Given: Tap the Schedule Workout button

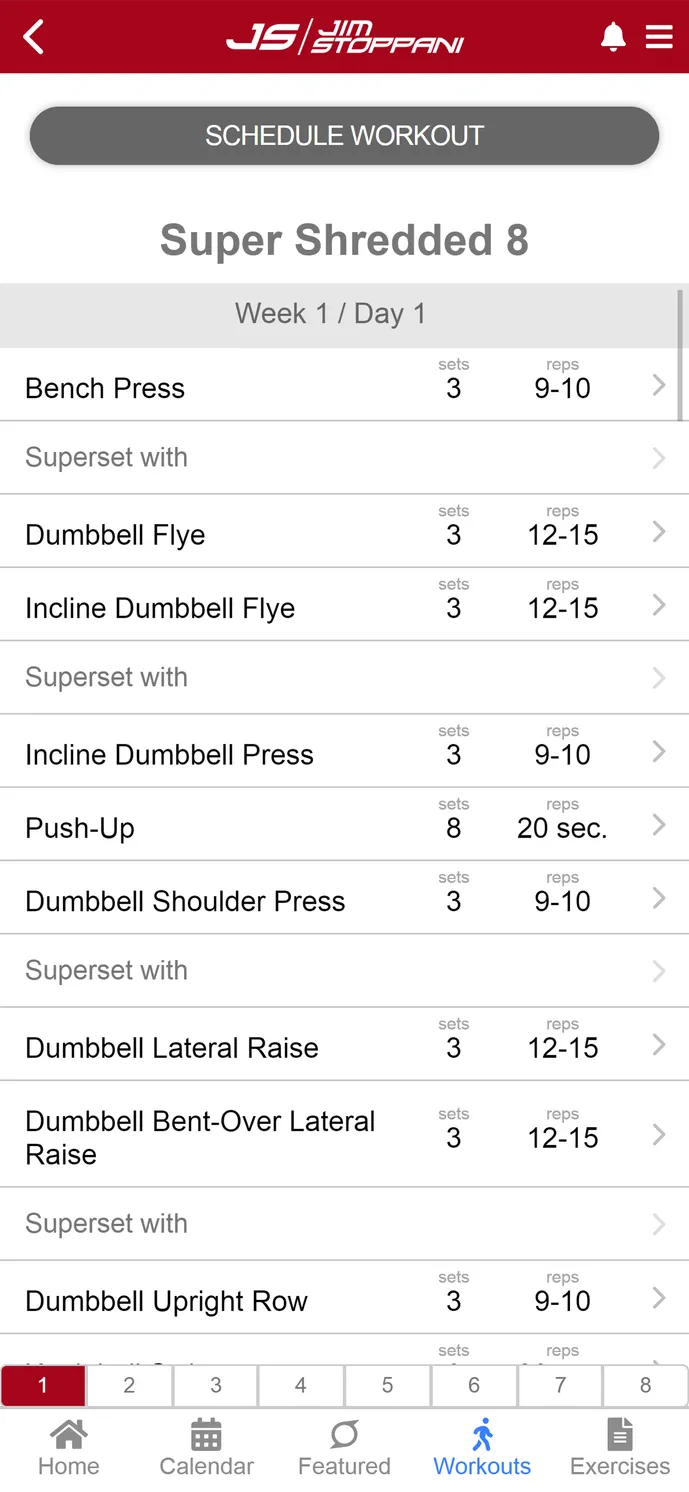Looking at the screenshot, I should point(344,136).
